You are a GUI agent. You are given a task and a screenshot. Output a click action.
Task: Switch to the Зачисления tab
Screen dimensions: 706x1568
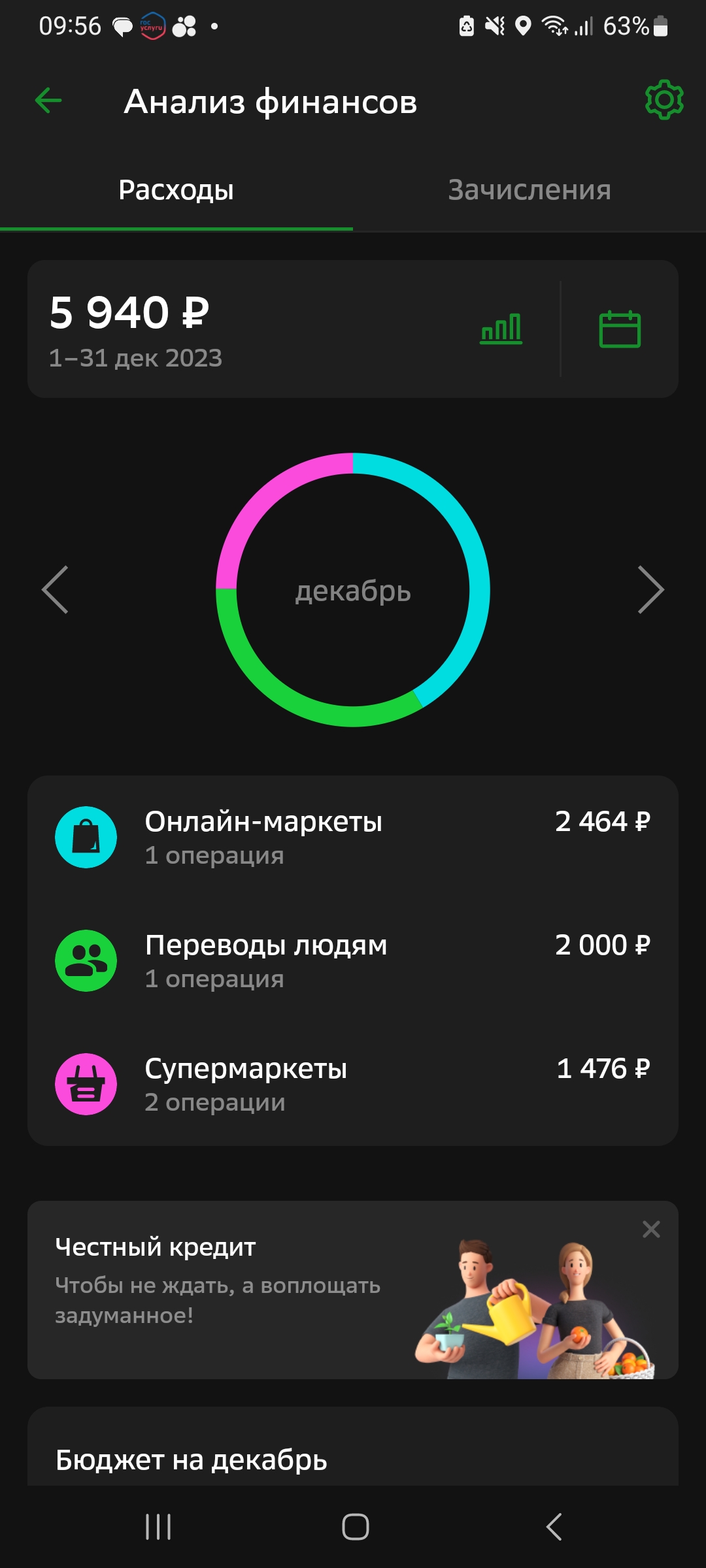(x=529, y=190)
